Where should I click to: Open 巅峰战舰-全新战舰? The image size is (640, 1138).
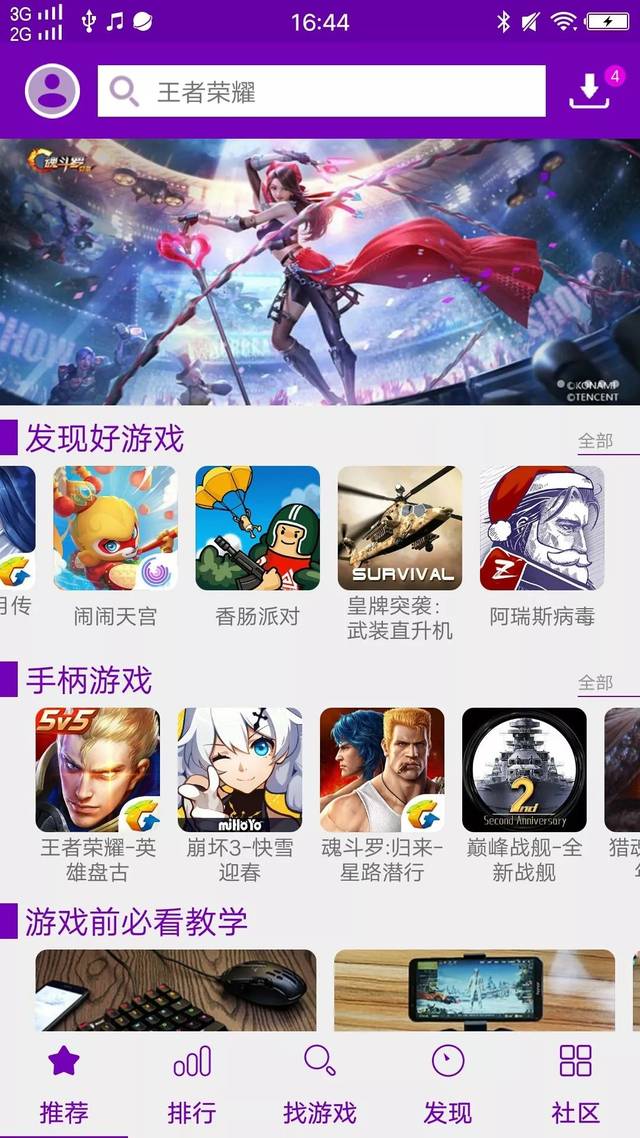(524, 770)
